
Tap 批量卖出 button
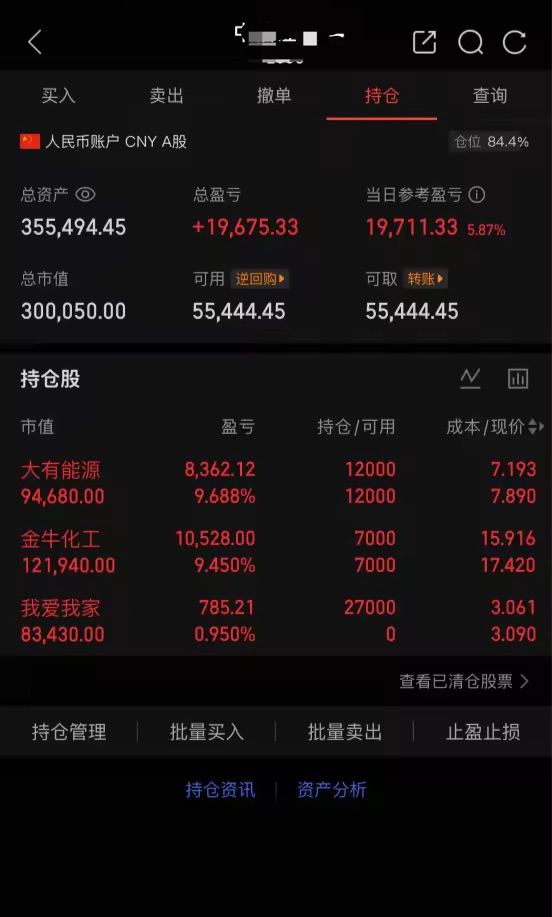pyautogui.click(x=344, y=732)
